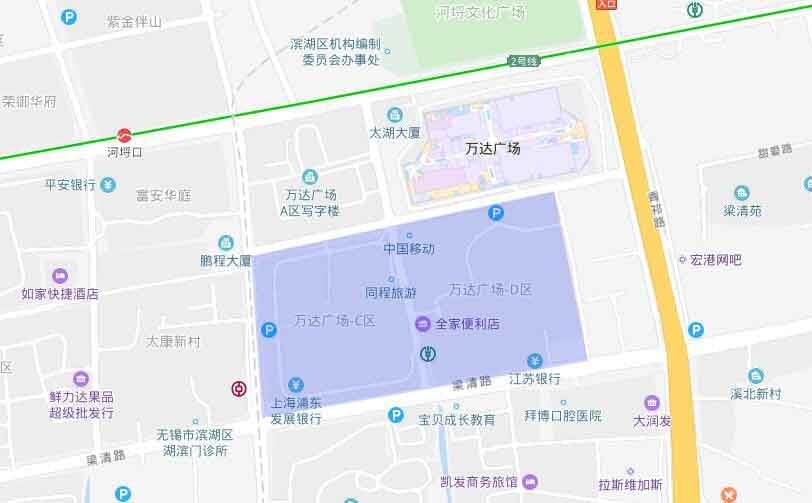The width and height of the screenshot is (812, 503).
Task: Select the 万达广场 mall marker
Action: click(493, 148)
